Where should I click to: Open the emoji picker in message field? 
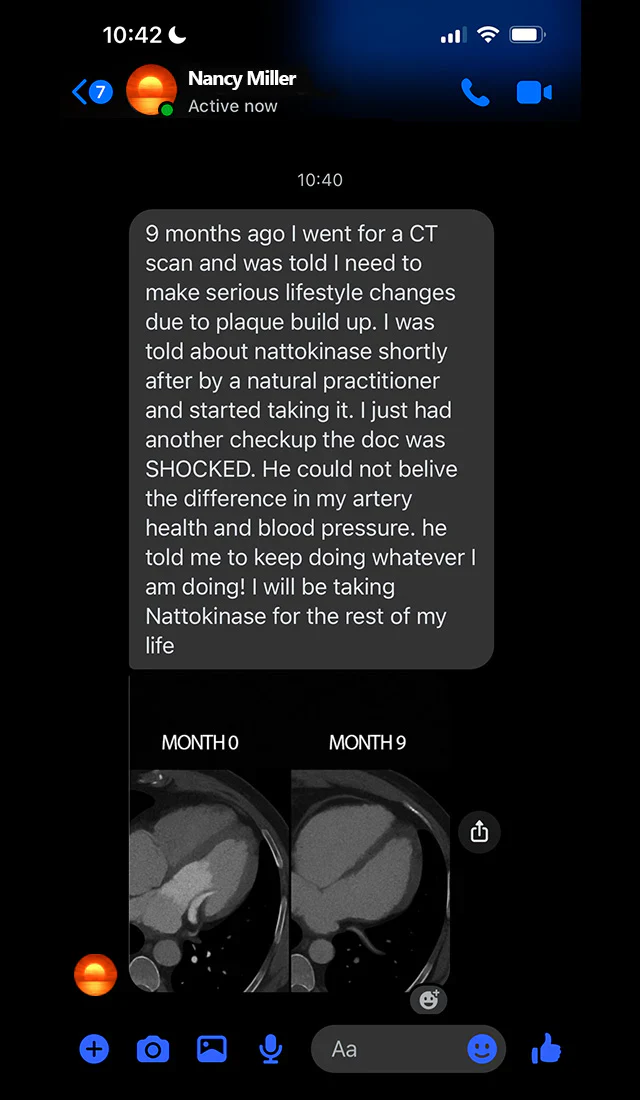tap(482, 1049)
